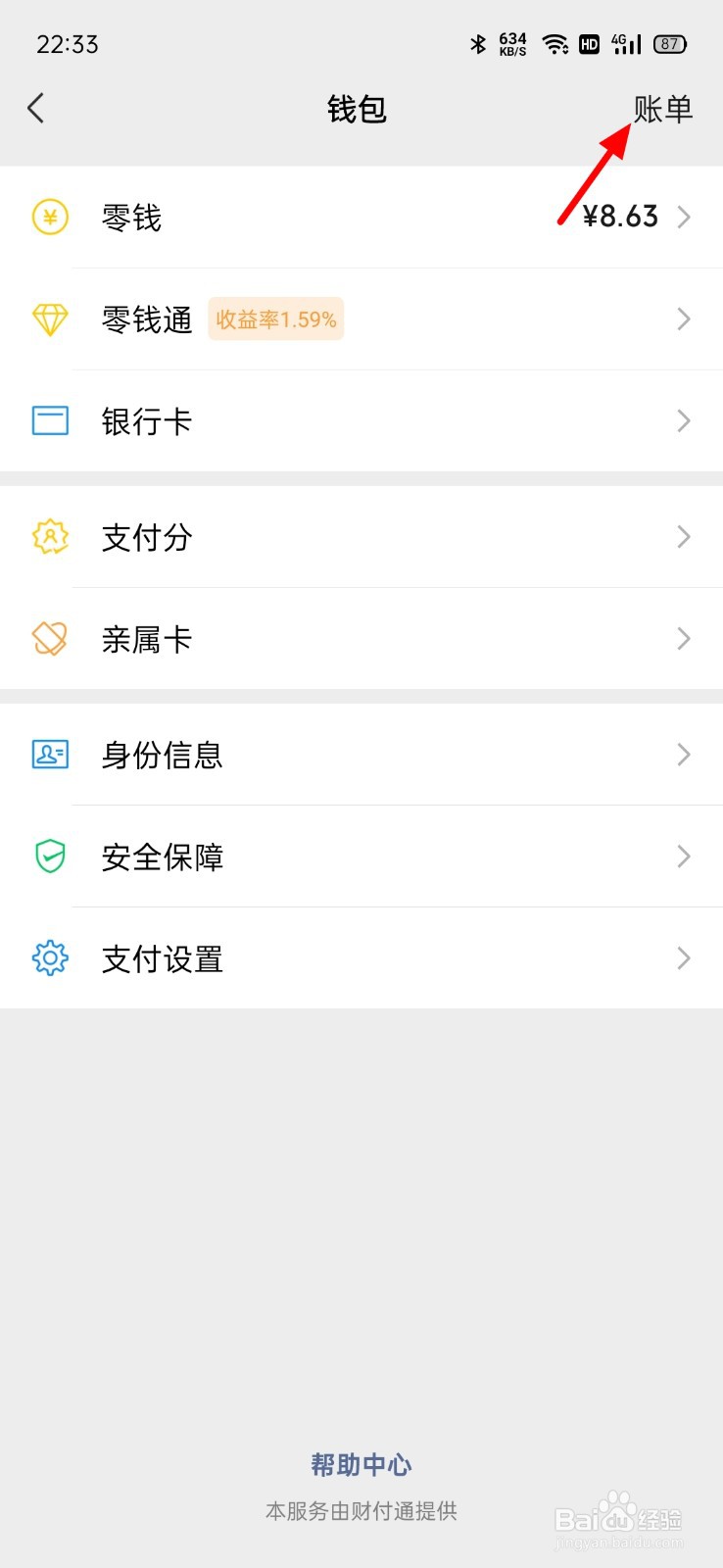Open 安全保障

[361, 856]
